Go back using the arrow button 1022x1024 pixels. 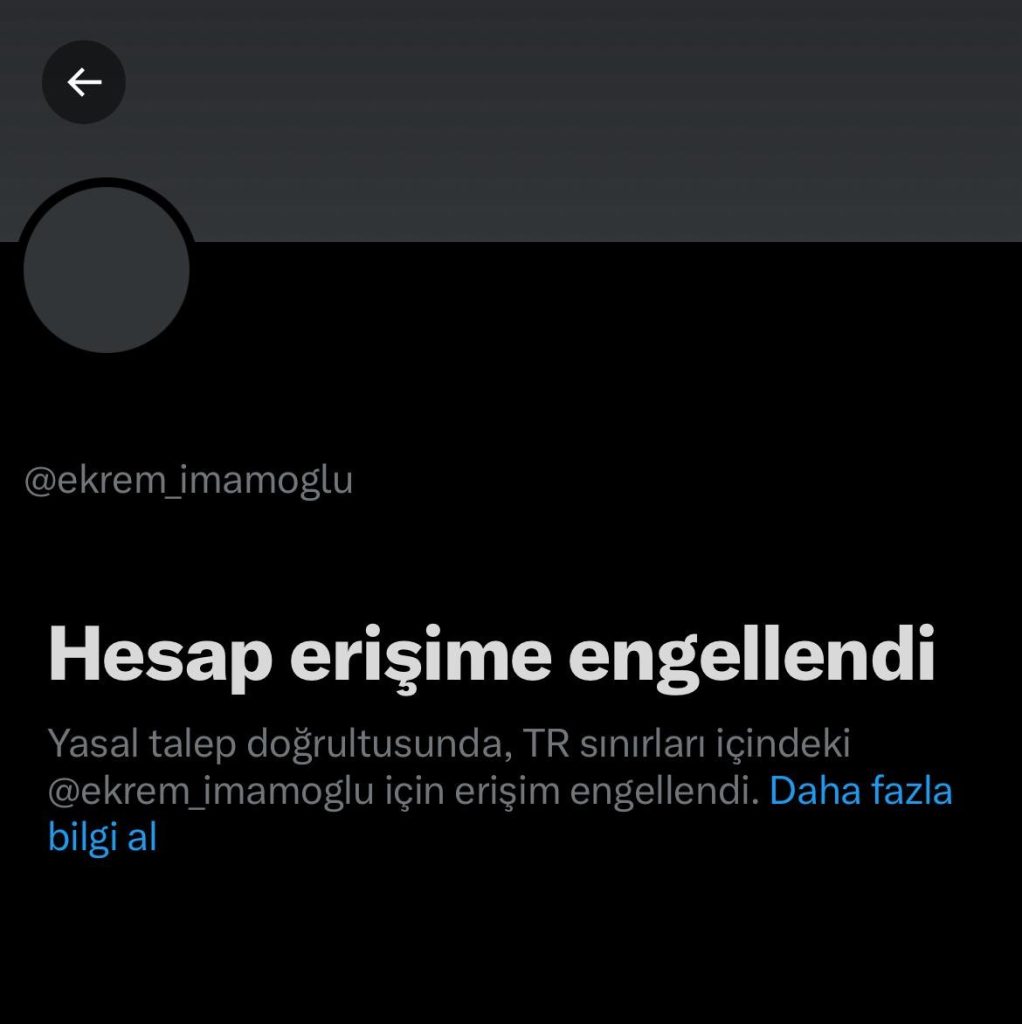[x=84, y=82]
